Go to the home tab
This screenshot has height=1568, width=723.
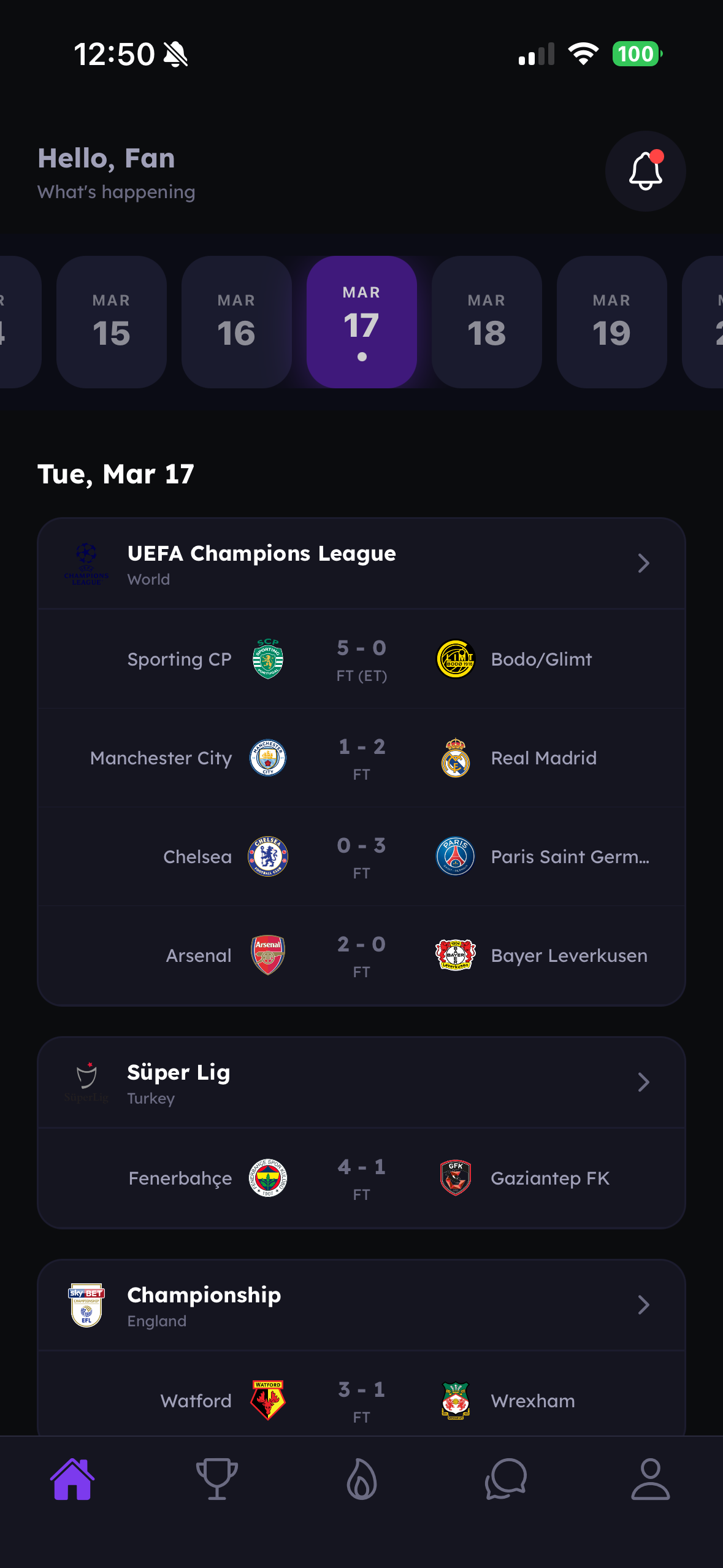click(x=72, y=1479)
